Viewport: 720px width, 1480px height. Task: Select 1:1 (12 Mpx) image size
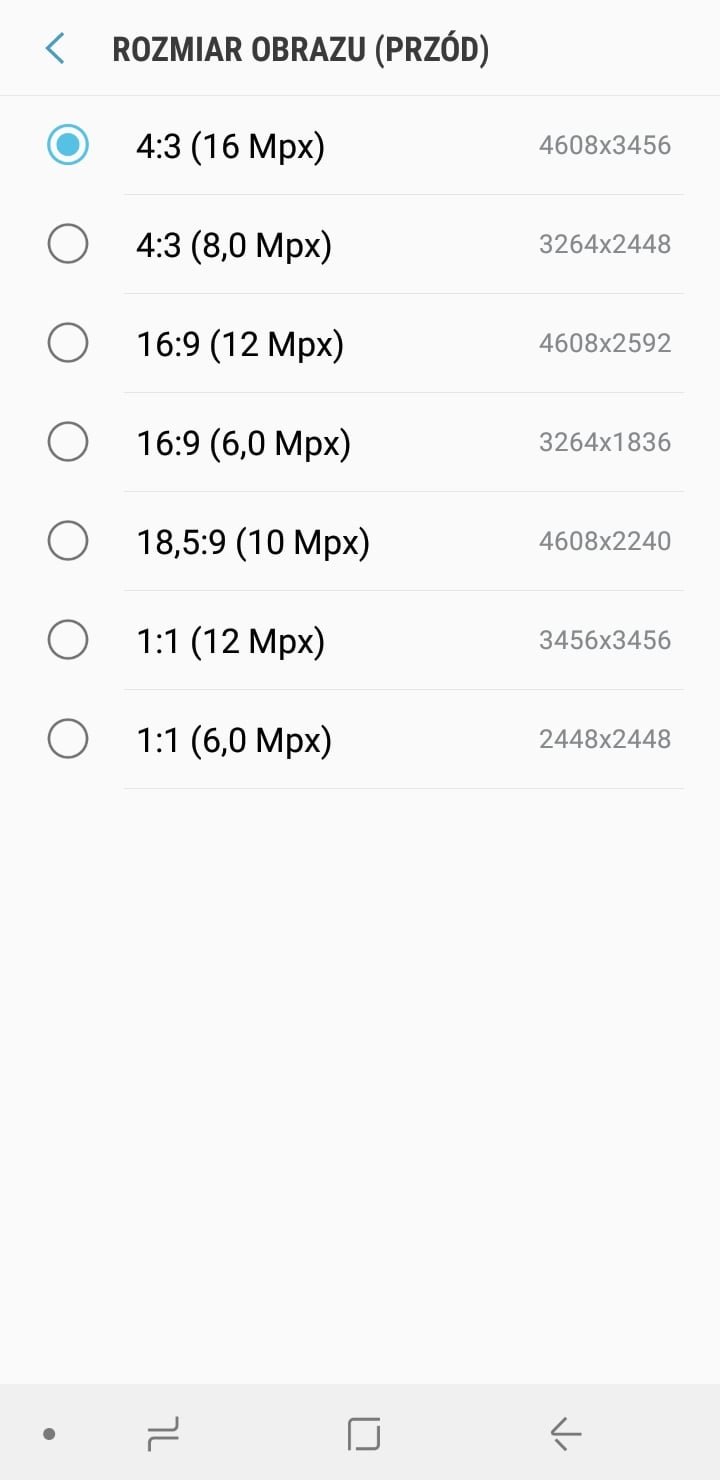[x=360, y=640]
